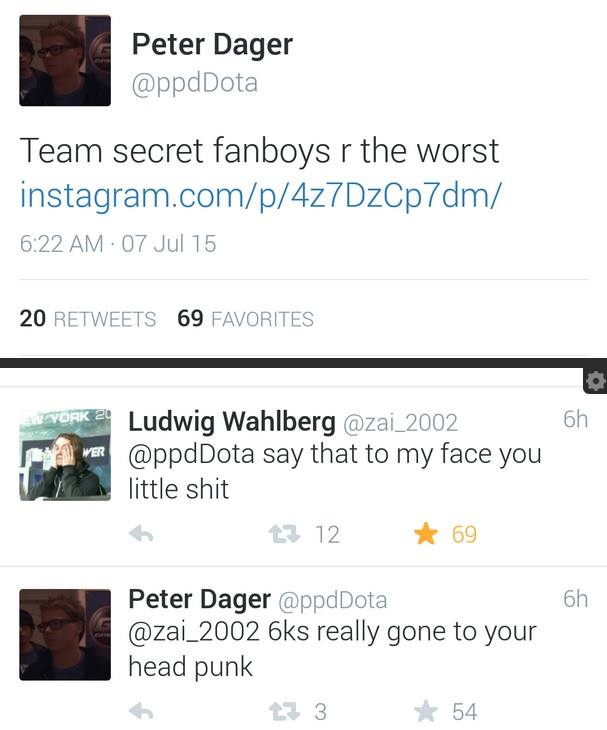
Task: Retweet Ludwig Wahlberg's reply
Action: pos(284,535)
